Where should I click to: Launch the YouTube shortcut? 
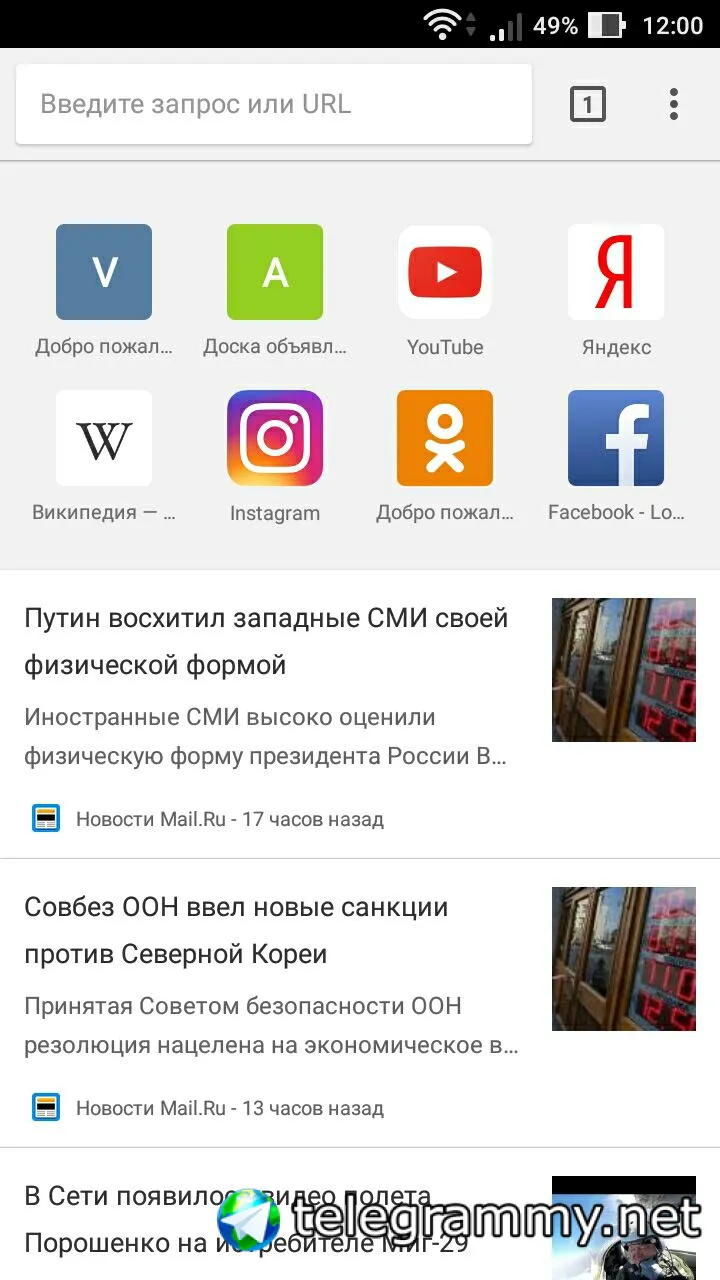click(x=445, y=273)
